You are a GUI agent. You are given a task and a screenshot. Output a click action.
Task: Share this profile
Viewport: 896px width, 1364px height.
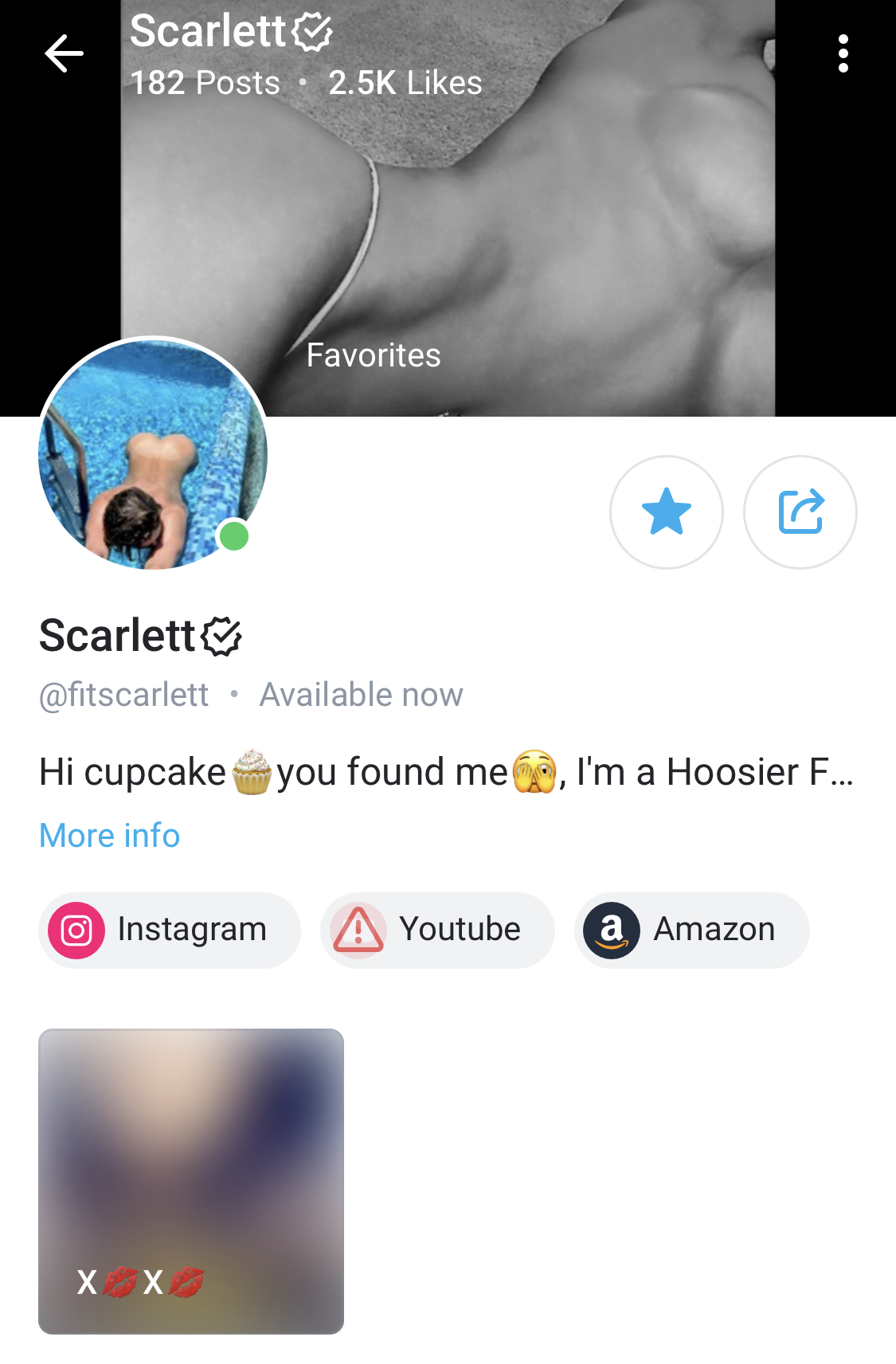click(x=800, y=511)
